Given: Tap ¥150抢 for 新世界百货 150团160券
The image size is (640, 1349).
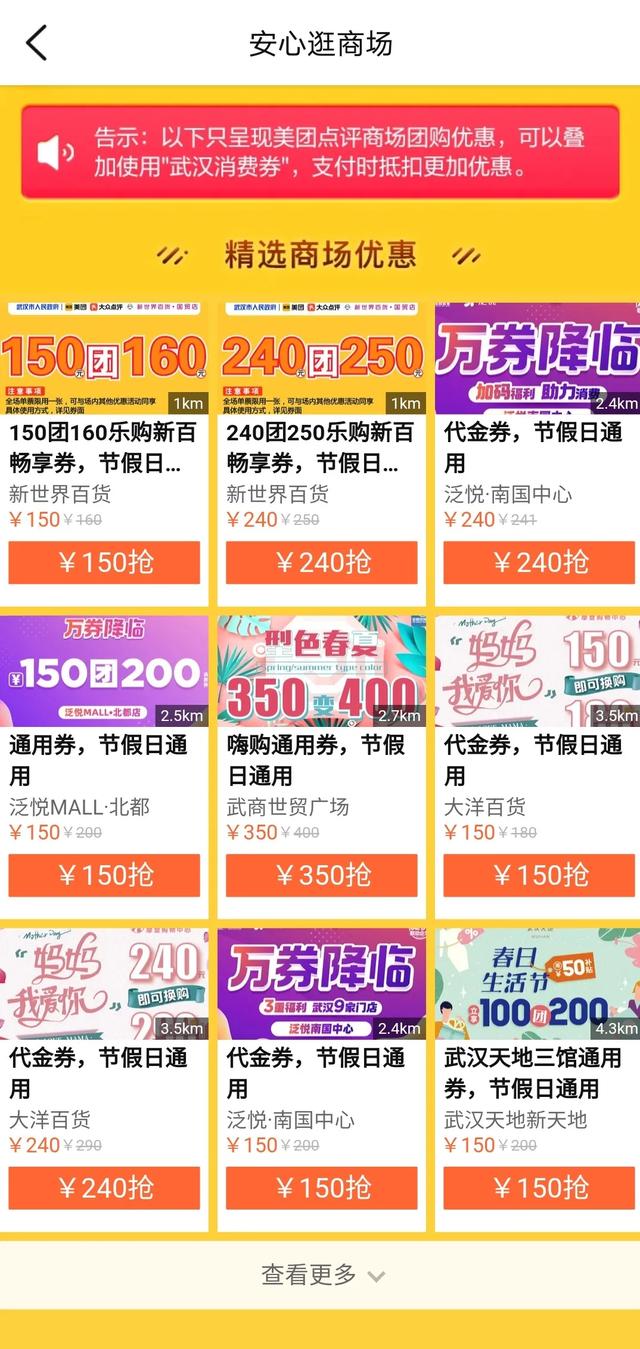Looking at the screenshot, I should pyautogui.click(x=104, y=562).
